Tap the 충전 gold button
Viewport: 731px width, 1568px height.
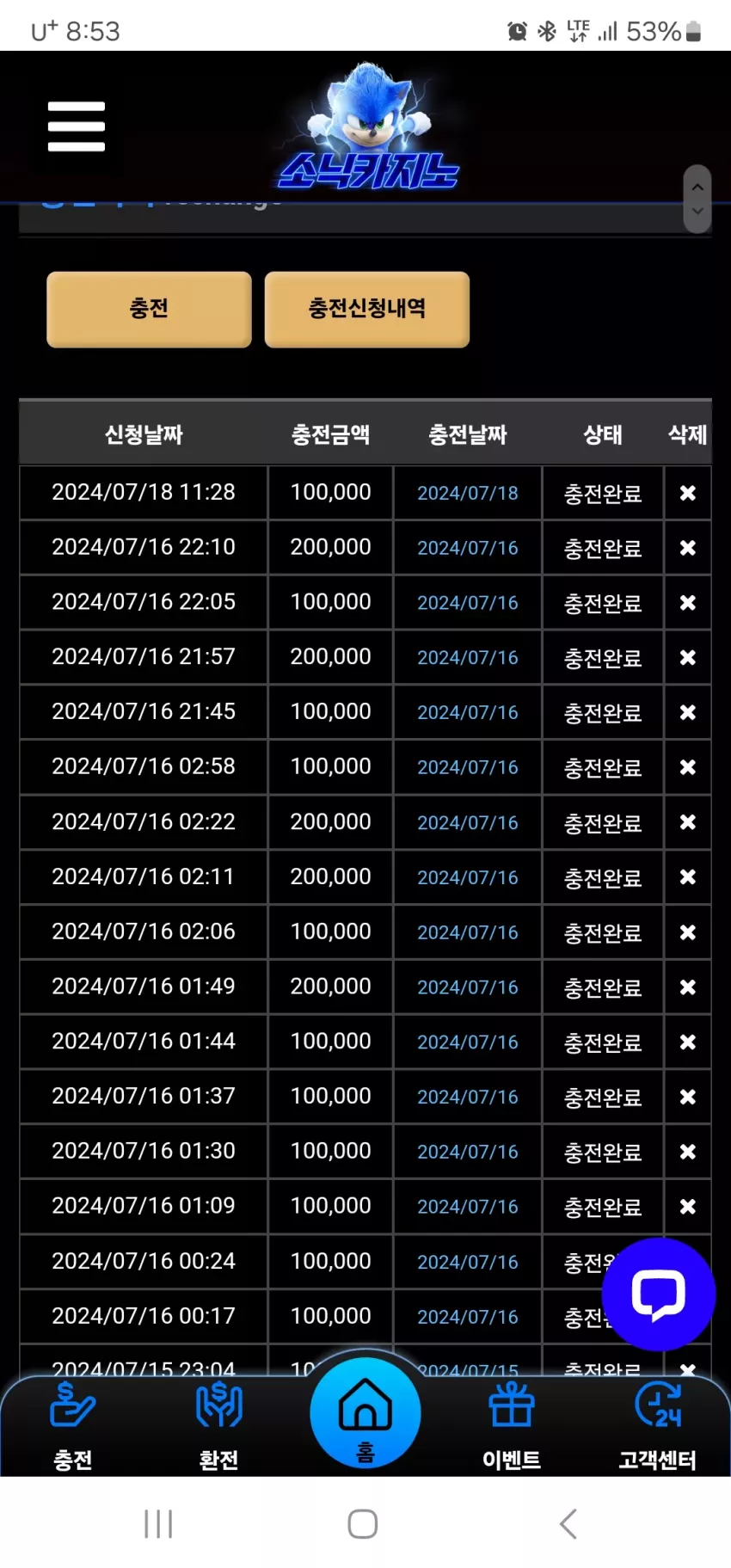point(149,310)
